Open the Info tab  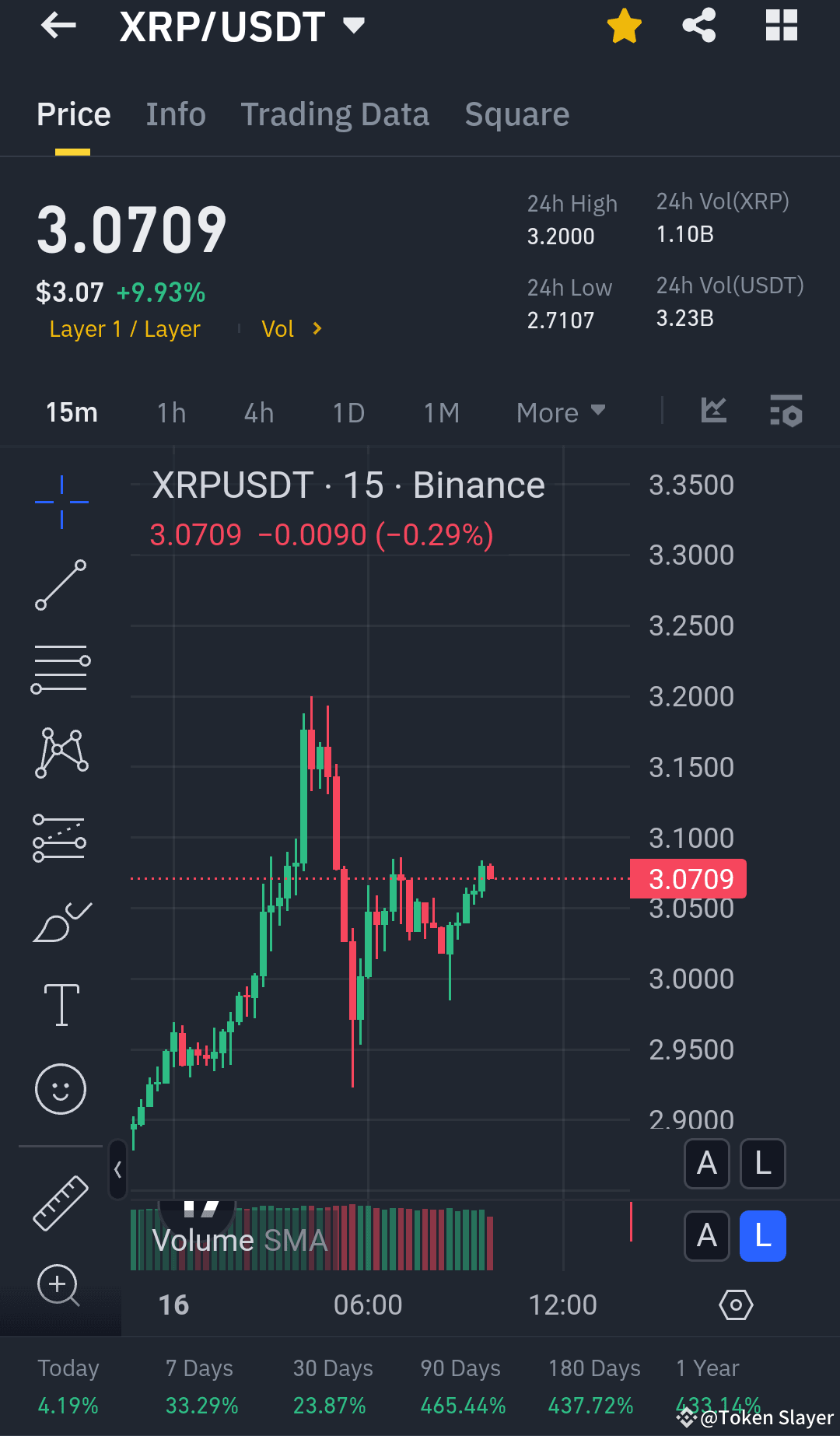click(x=175, y=114)
